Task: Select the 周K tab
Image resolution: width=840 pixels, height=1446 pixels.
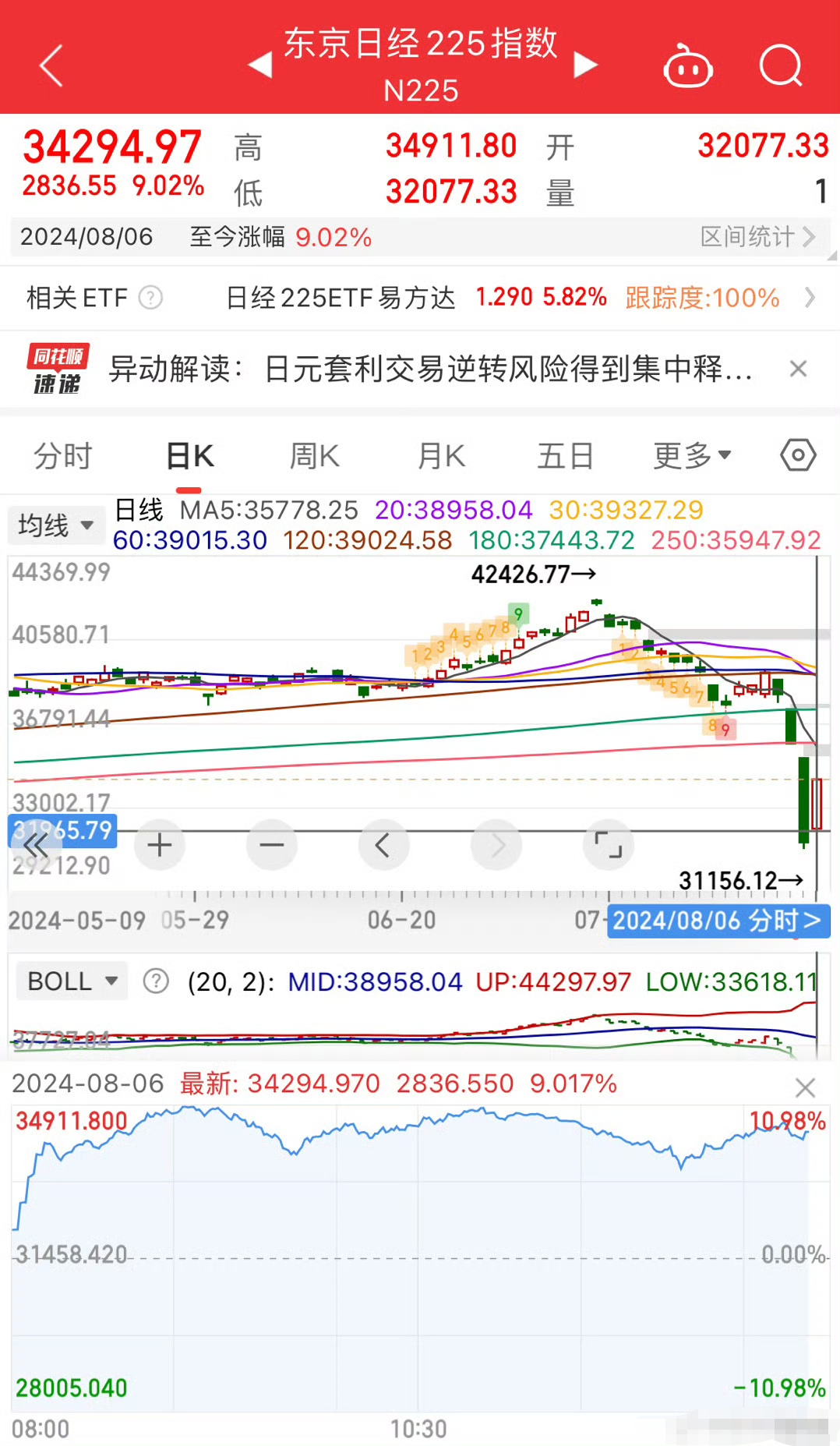Action: pyautogui.click(x=315, y=455)
